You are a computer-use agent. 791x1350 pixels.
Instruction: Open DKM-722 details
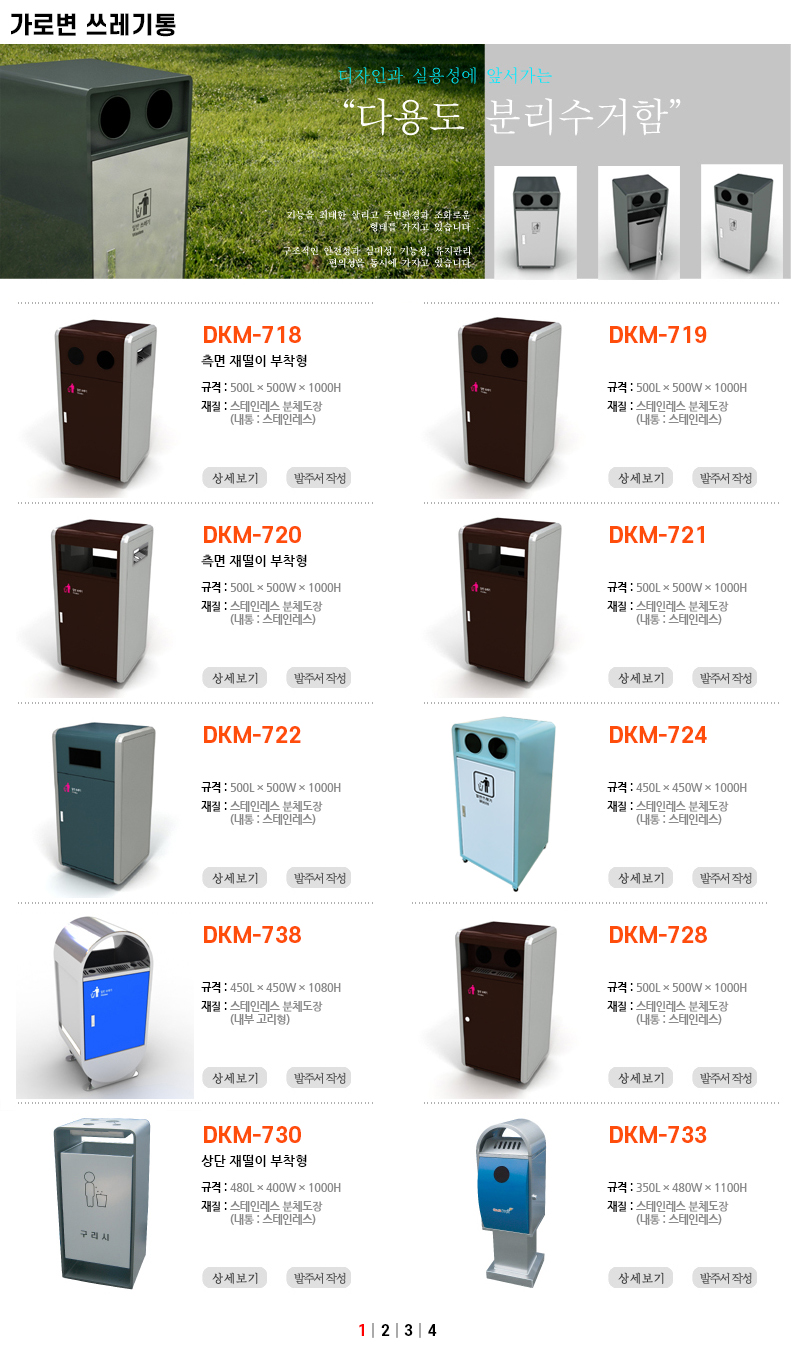234,878
